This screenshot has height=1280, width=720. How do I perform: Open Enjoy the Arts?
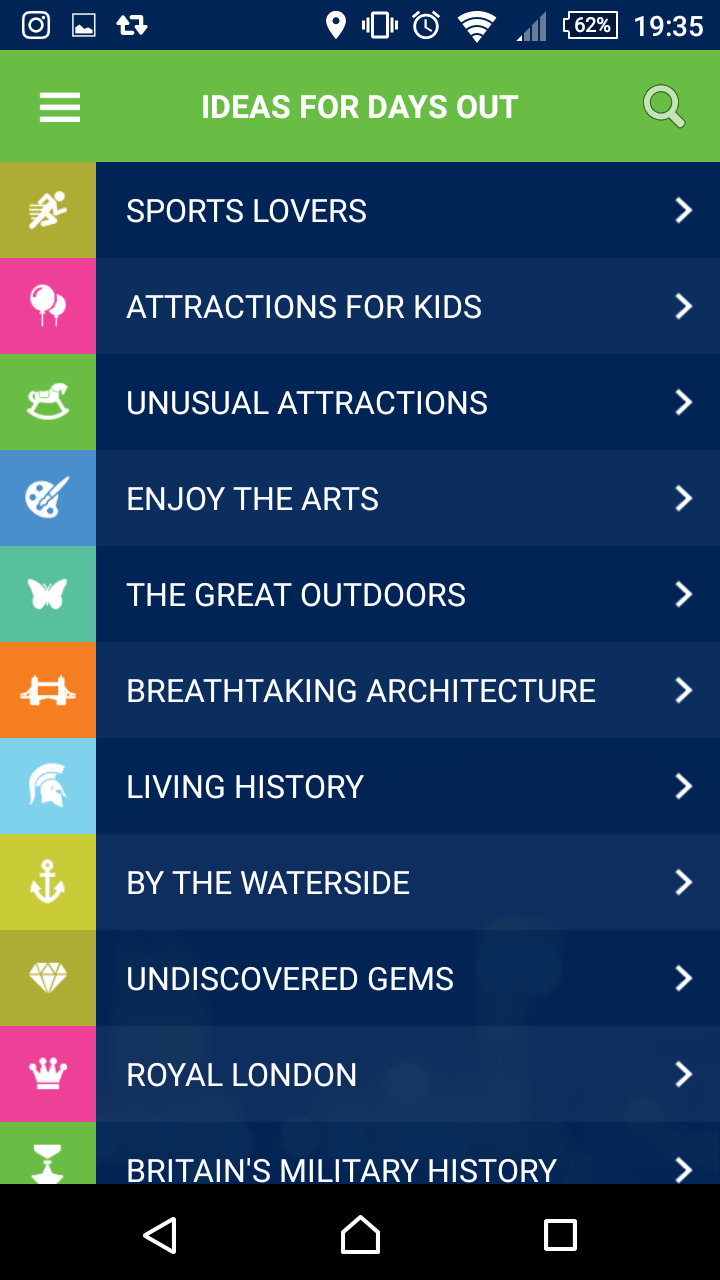[360, 499]
